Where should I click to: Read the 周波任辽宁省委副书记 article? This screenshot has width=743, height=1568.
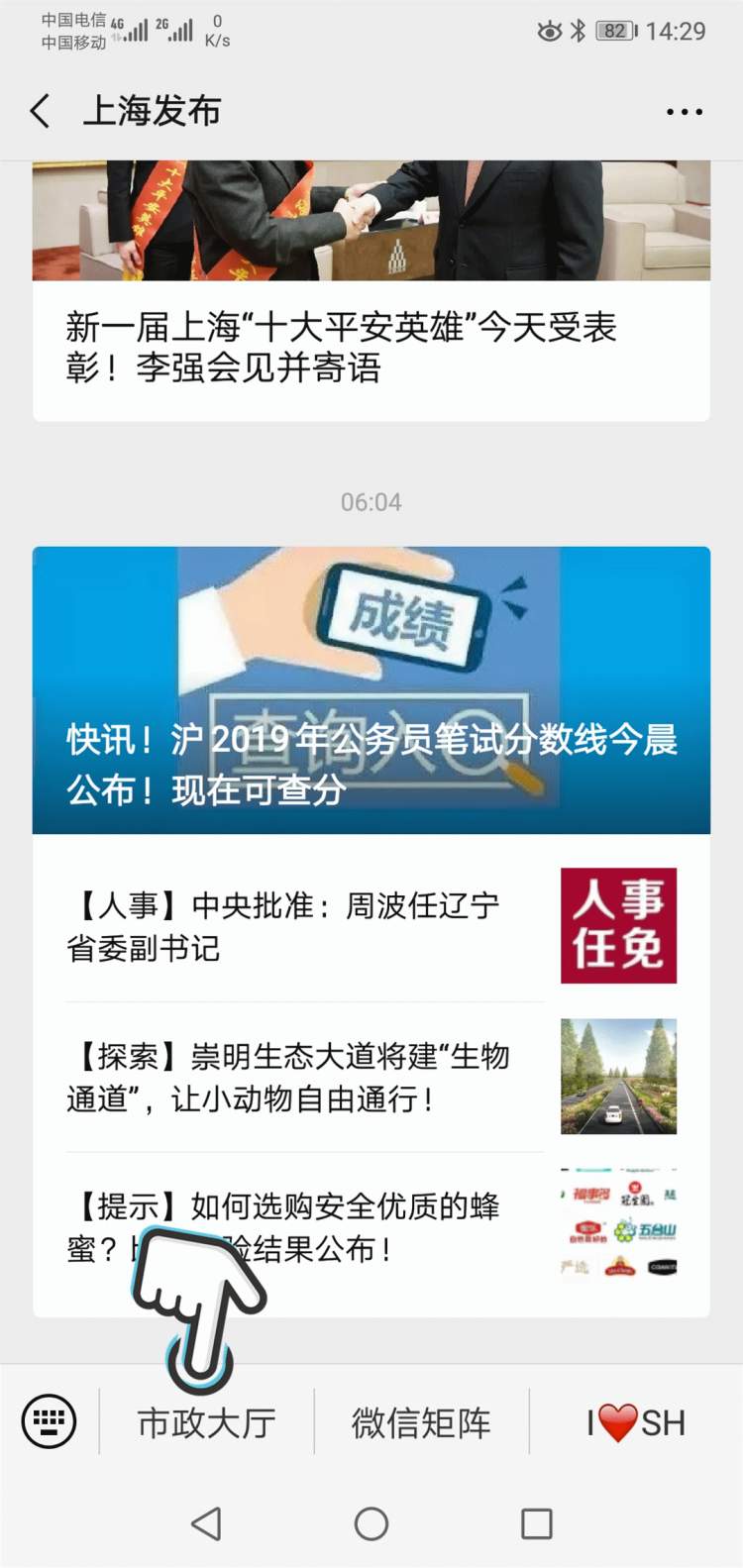point(371,926)
